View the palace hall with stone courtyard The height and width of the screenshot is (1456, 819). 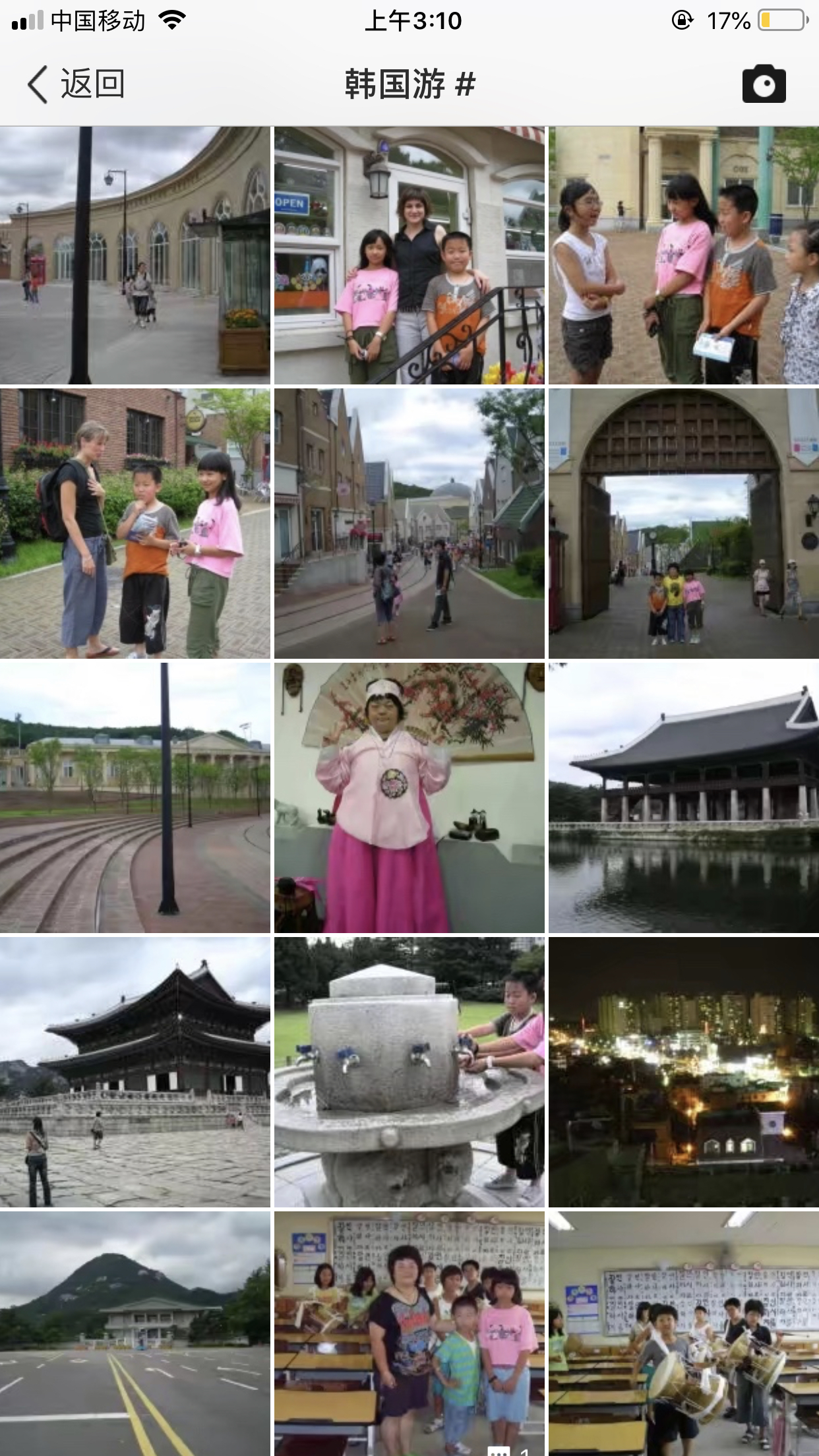[x=135, y=1072]
